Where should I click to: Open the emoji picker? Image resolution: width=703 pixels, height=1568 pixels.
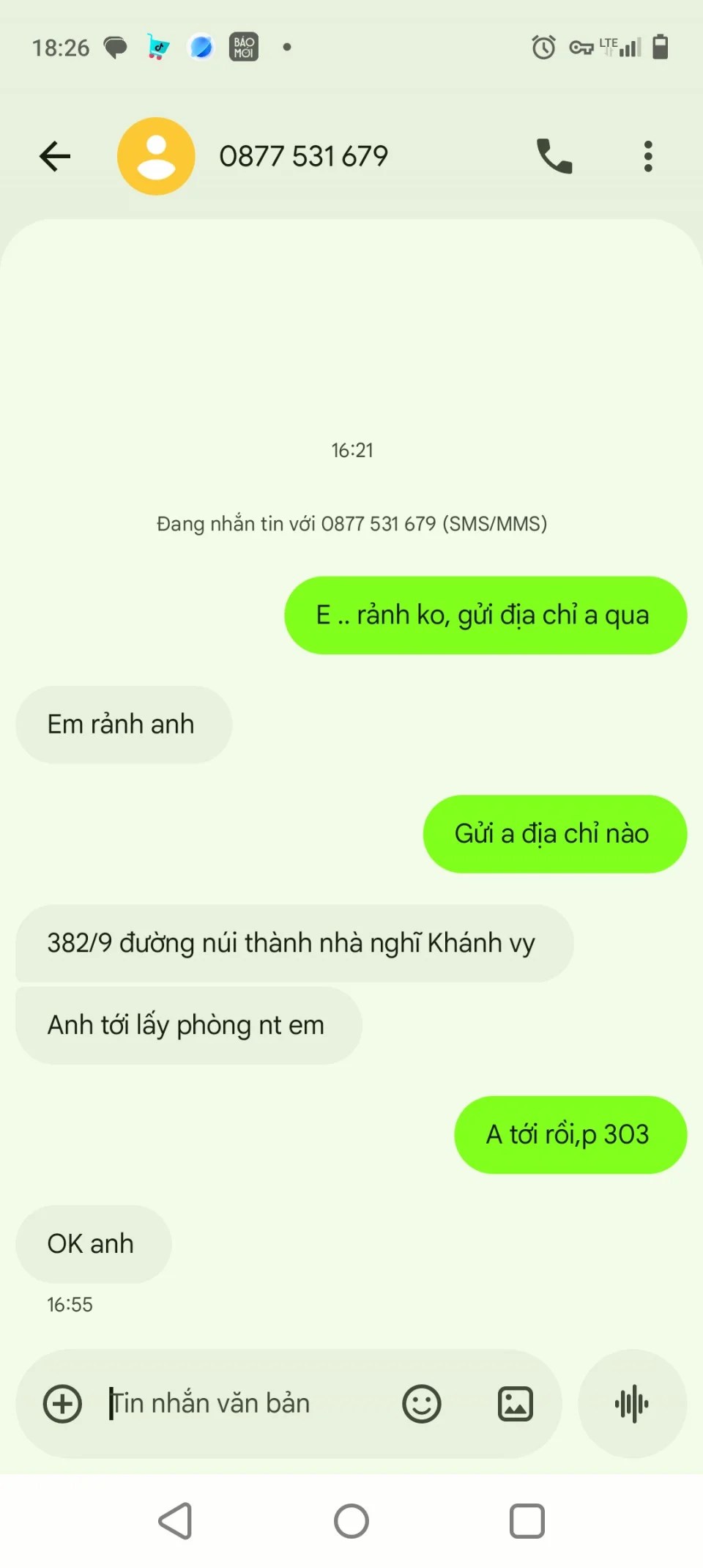422,1404
